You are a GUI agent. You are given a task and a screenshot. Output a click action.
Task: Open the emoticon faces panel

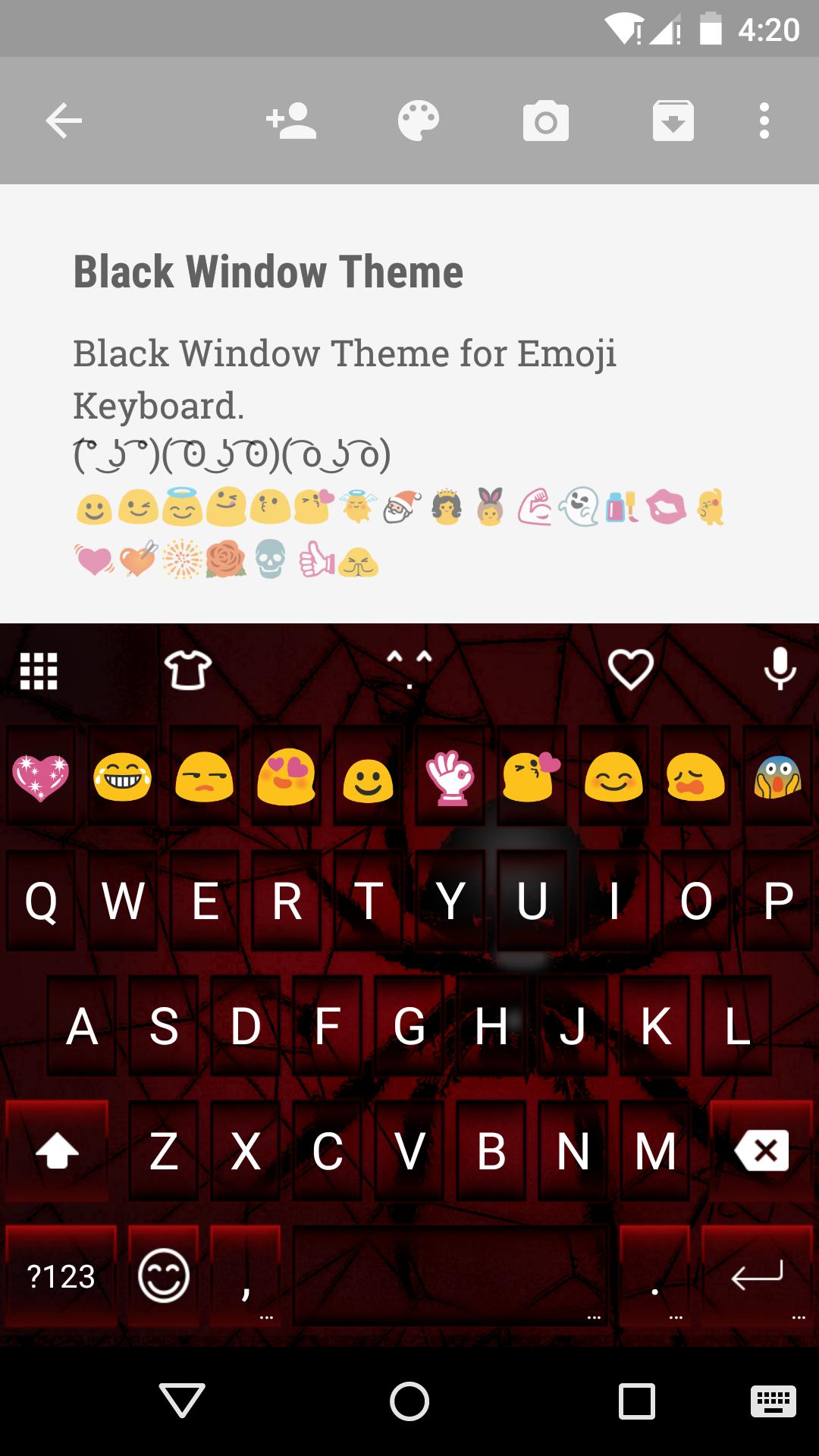tap(409, 669)
